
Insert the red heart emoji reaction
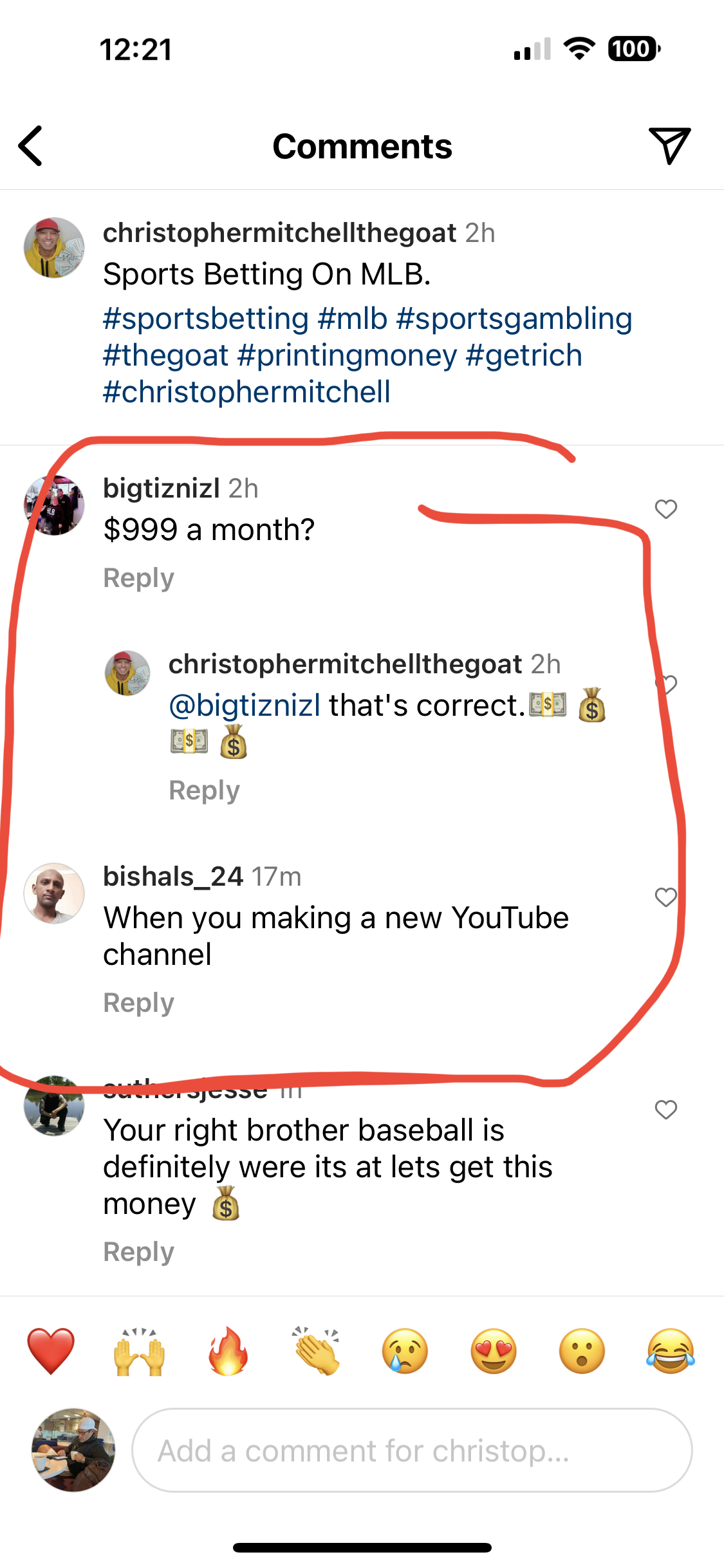pyautogui.click(x=51, y=1350)
